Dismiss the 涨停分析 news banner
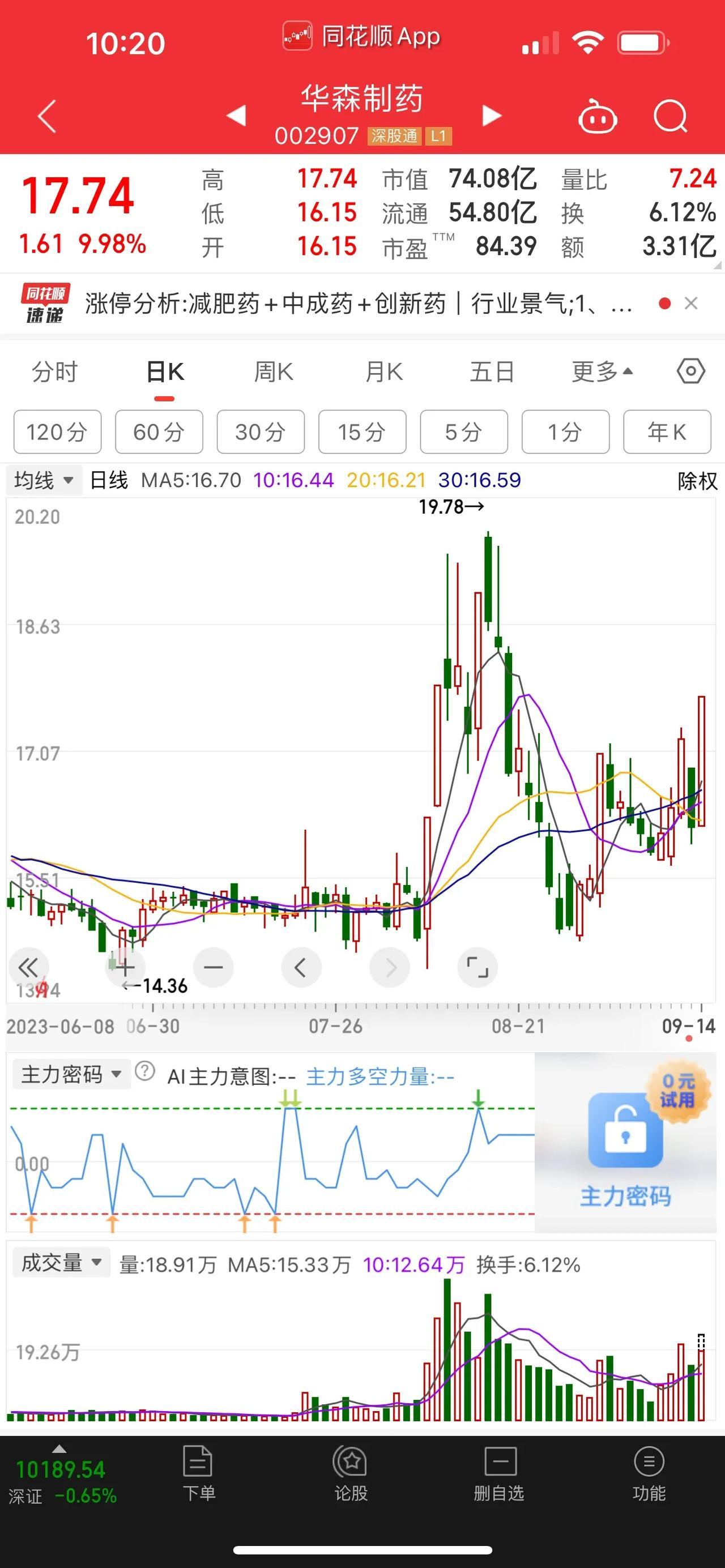The width and height of the screenshot is (725, 1568). tap(690, 303)
